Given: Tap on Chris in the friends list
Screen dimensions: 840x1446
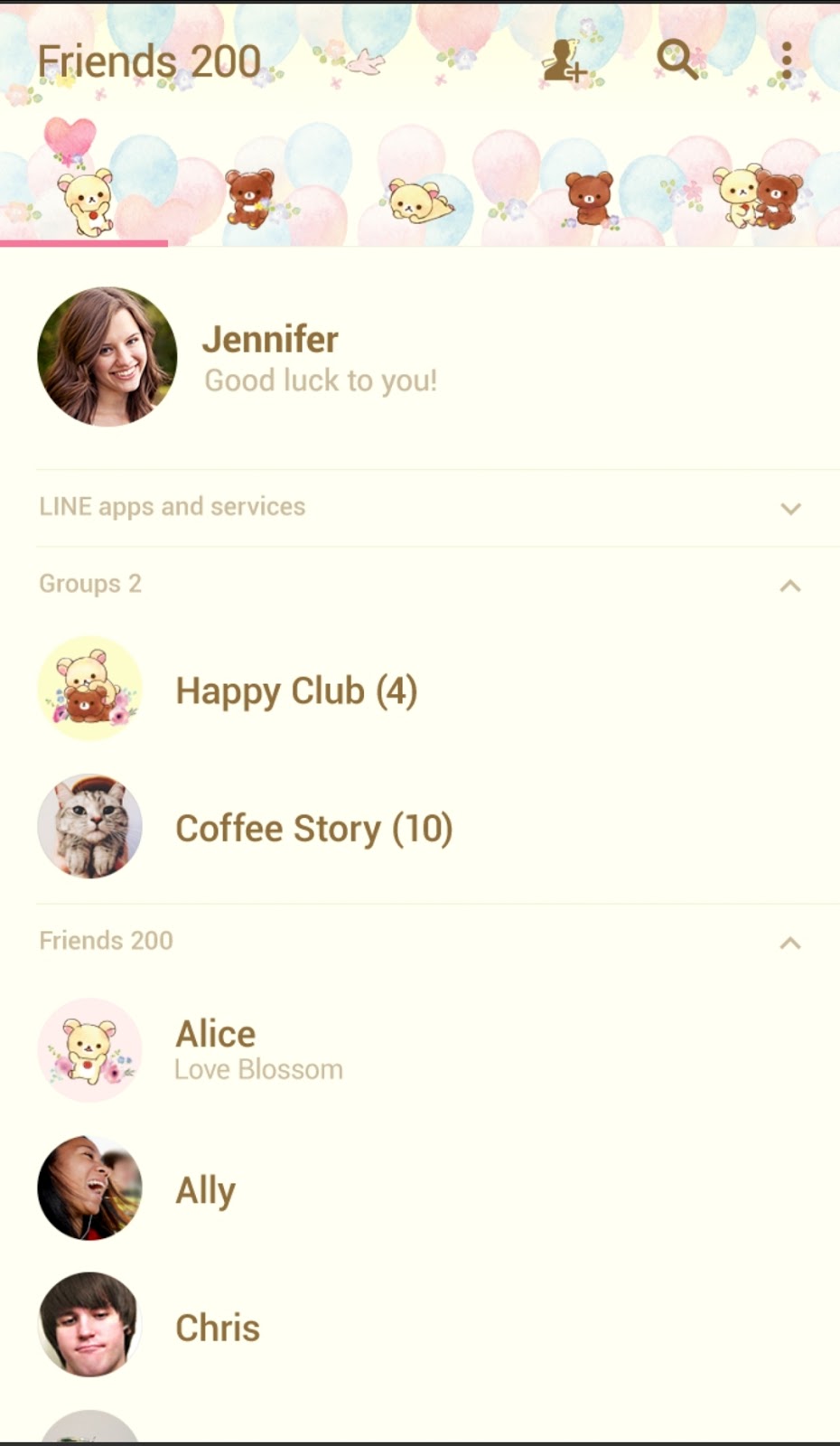Looking at the screenshot, I should 217,1327.
